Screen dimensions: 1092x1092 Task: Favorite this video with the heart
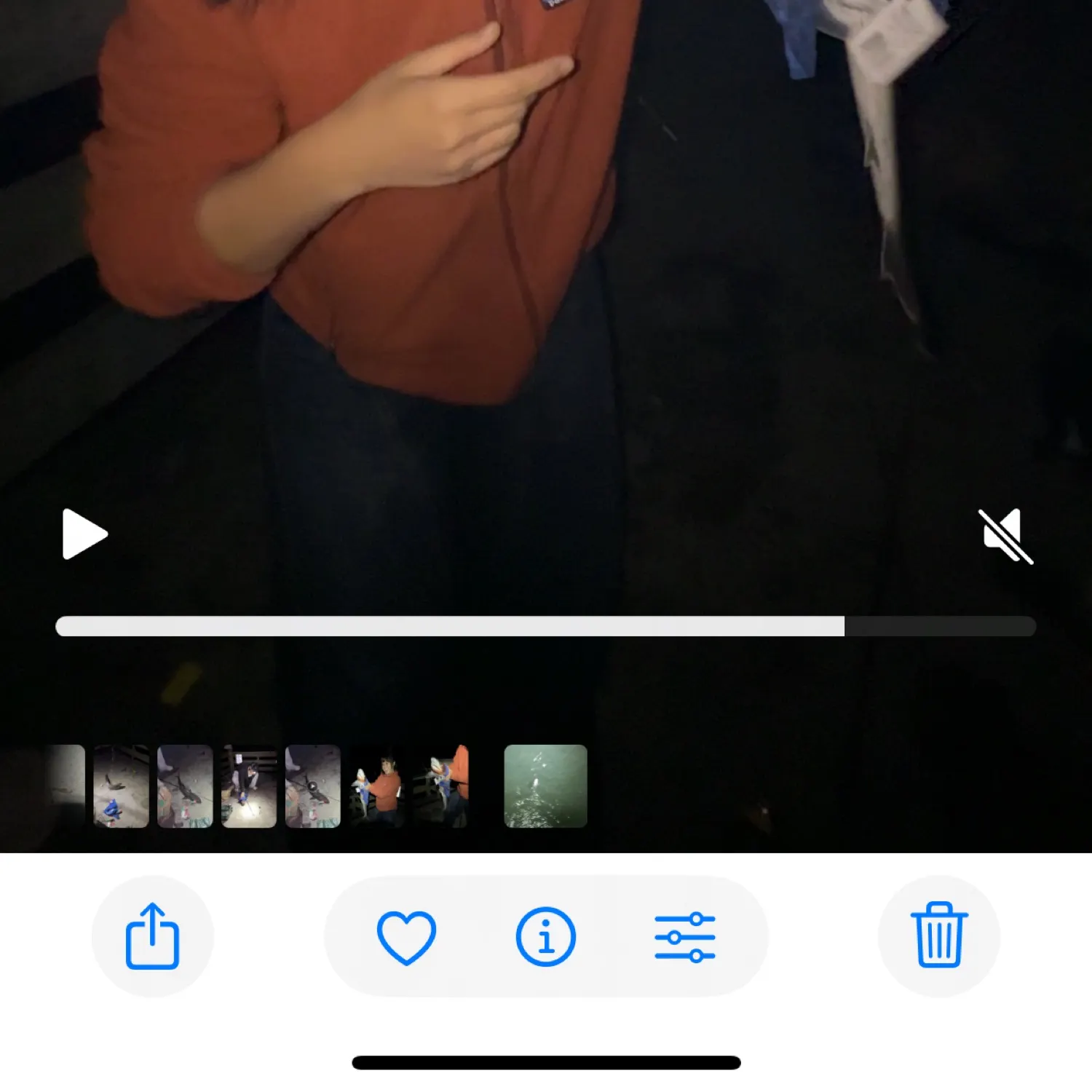coord(406,937)
